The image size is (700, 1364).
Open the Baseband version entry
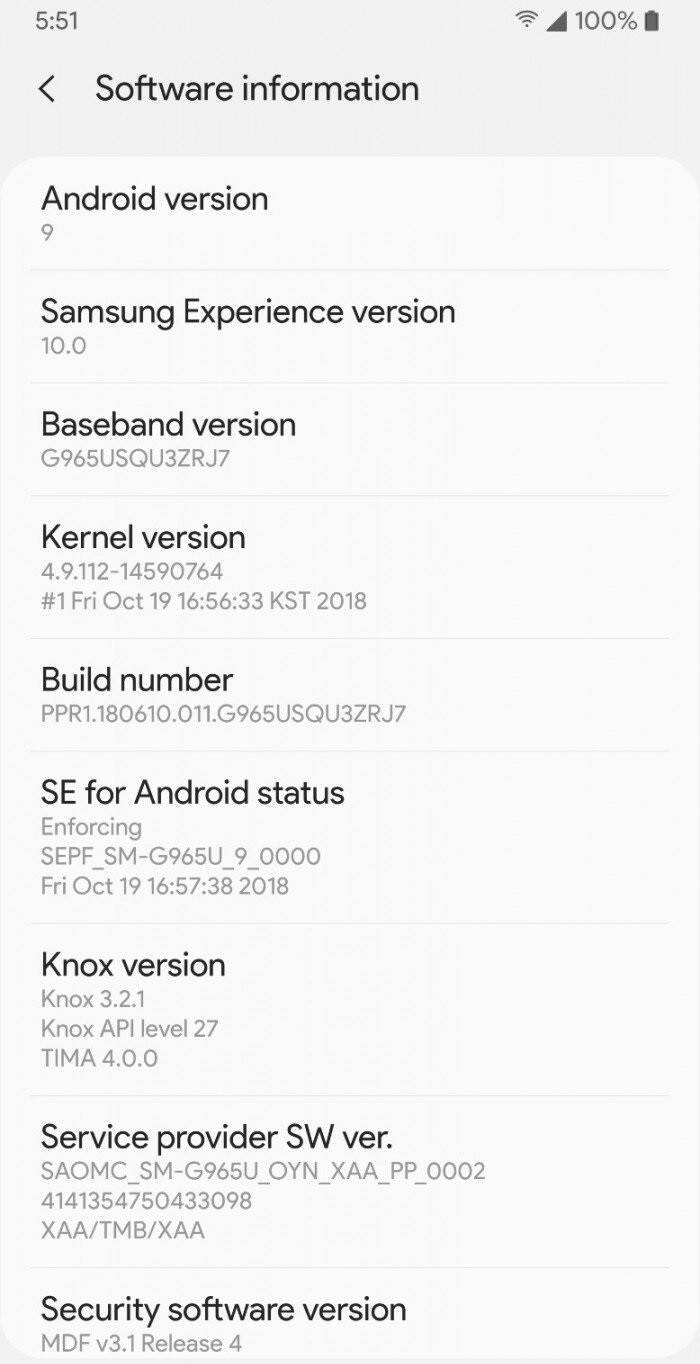pos(350,440)
